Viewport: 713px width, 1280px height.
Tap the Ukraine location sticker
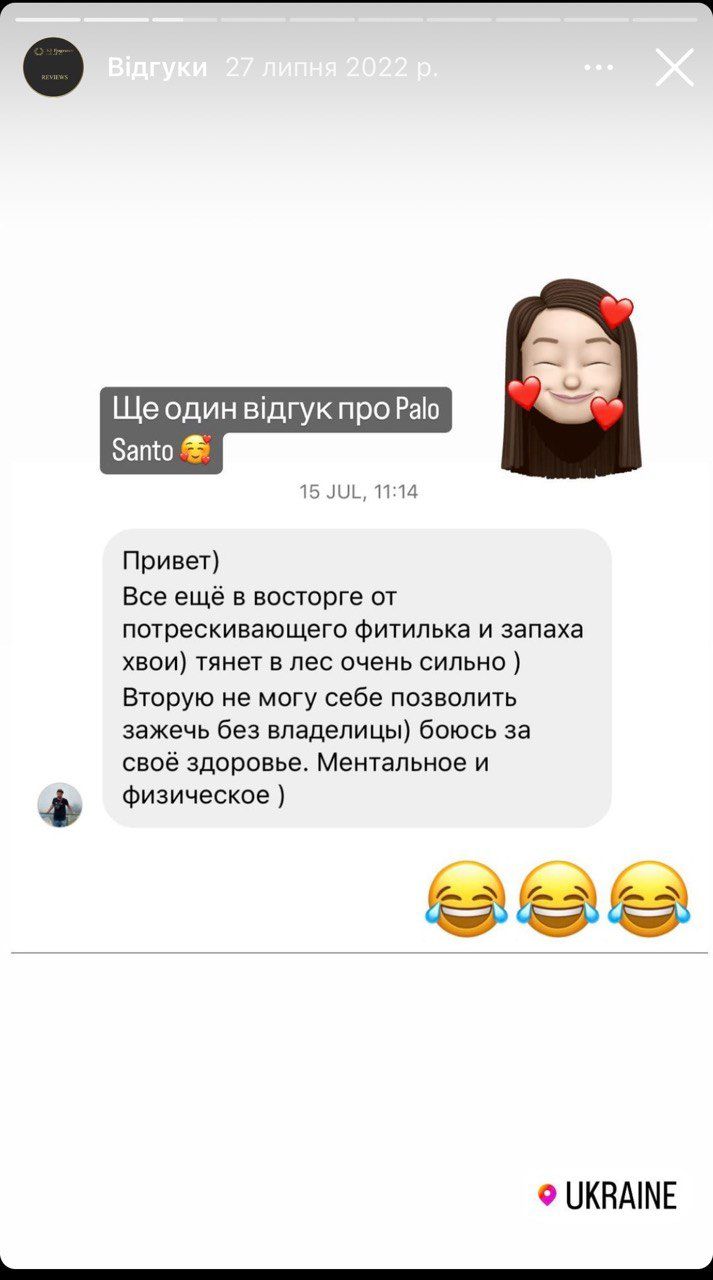pyautogui.click(x=607, y=1195)
